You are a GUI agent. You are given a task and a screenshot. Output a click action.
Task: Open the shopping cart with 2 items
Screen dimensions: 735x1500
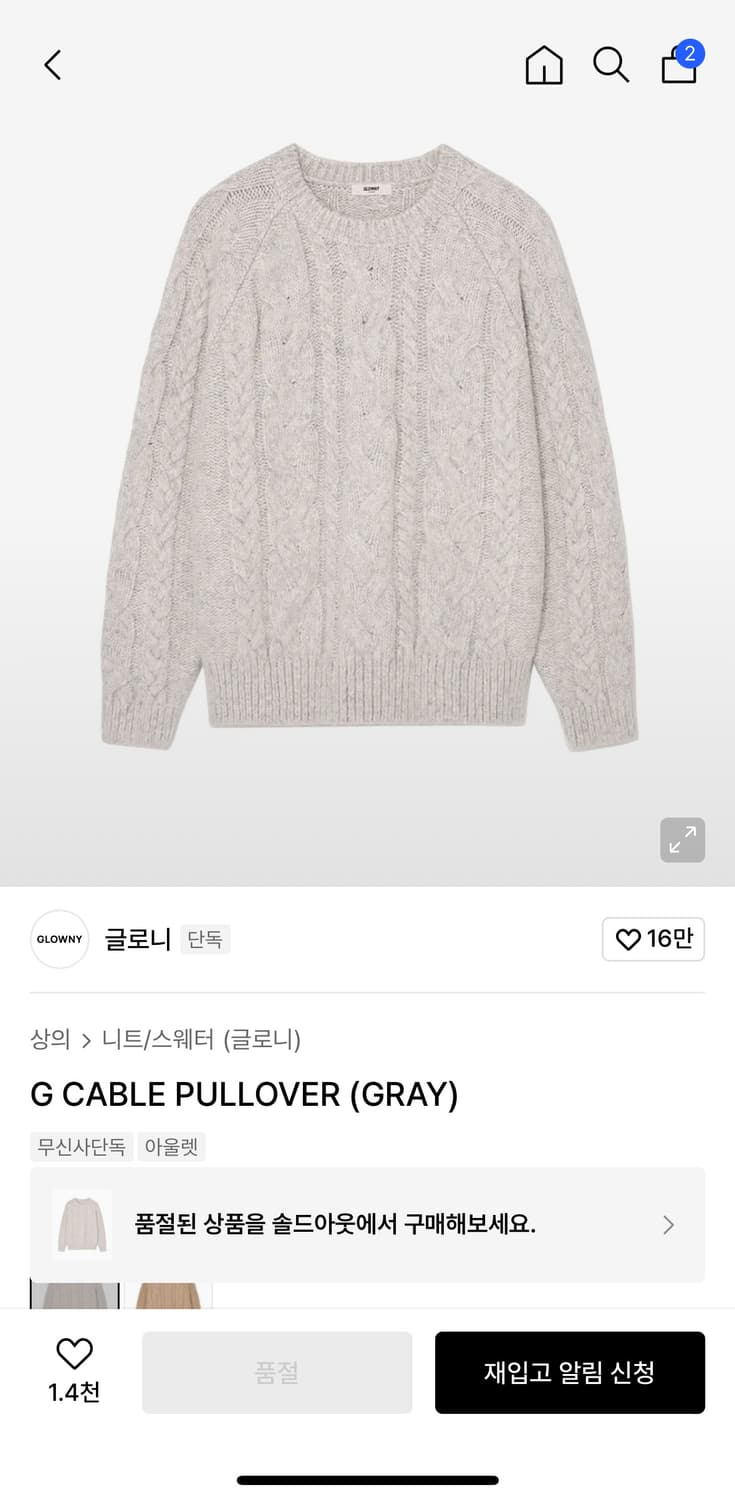coord(679,66)
